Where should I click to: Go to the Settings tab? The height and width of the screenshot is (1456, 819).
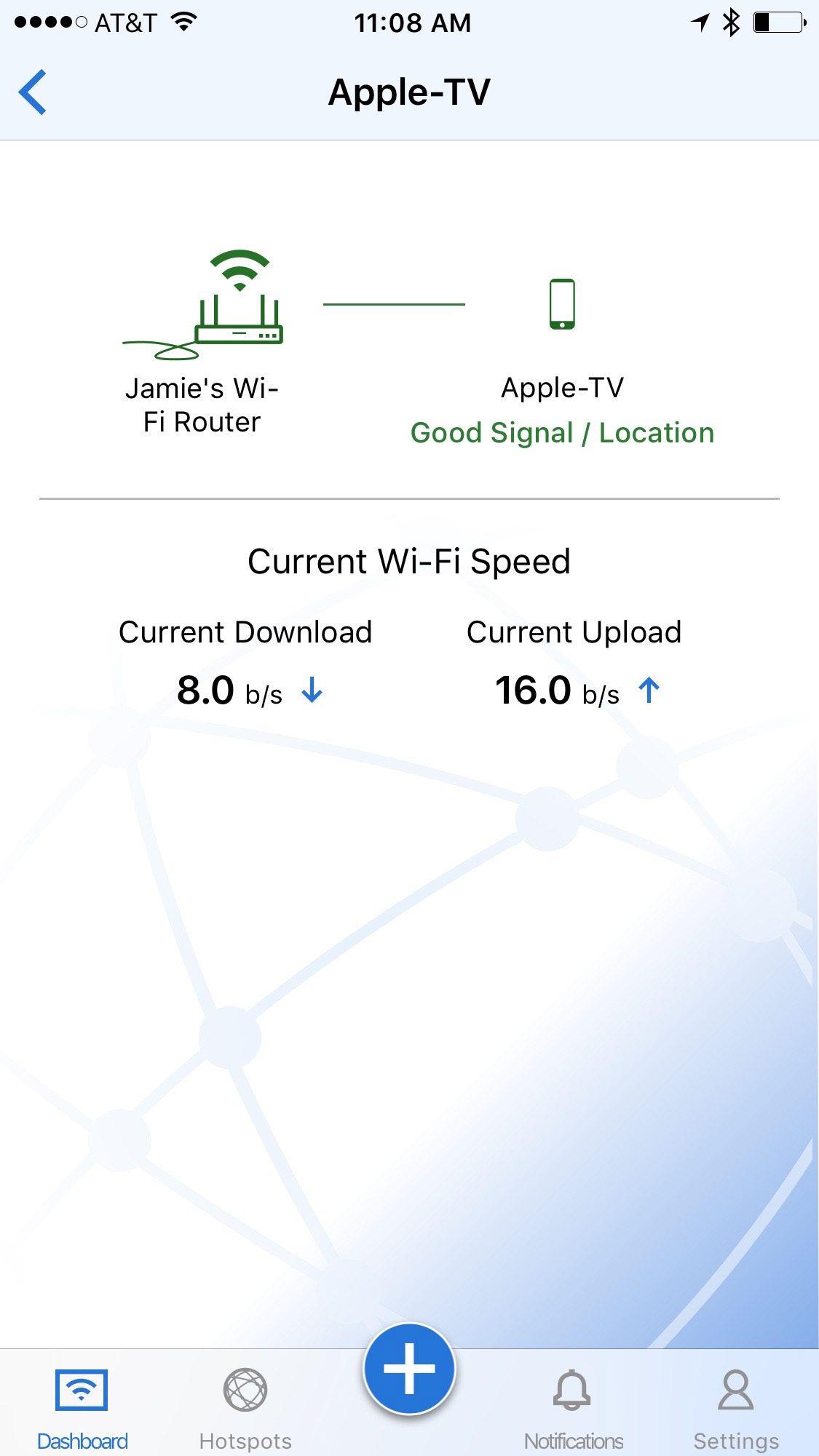735,1408
